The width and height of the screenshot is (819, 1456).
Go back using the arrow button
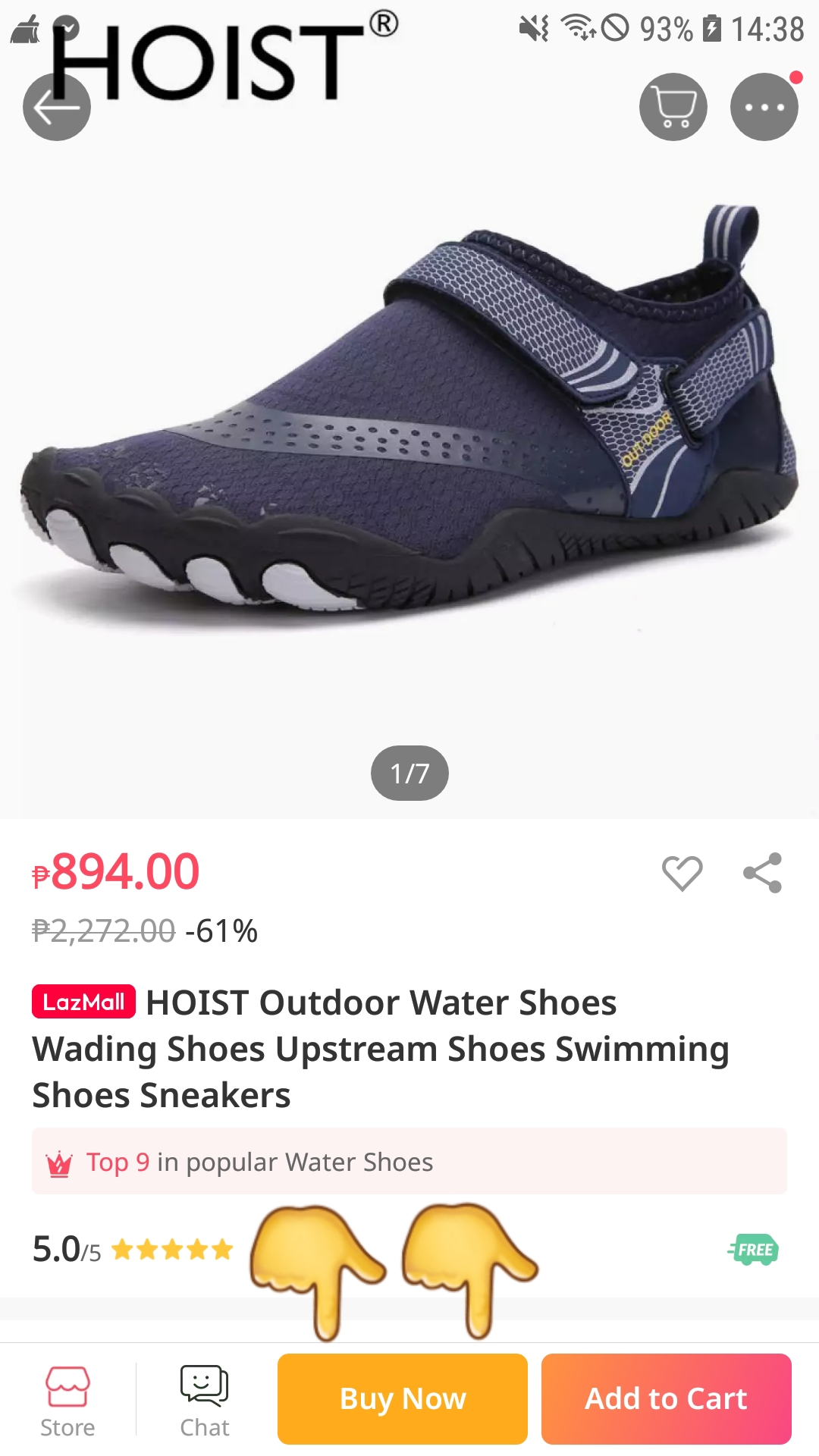[x=57, y=107]
